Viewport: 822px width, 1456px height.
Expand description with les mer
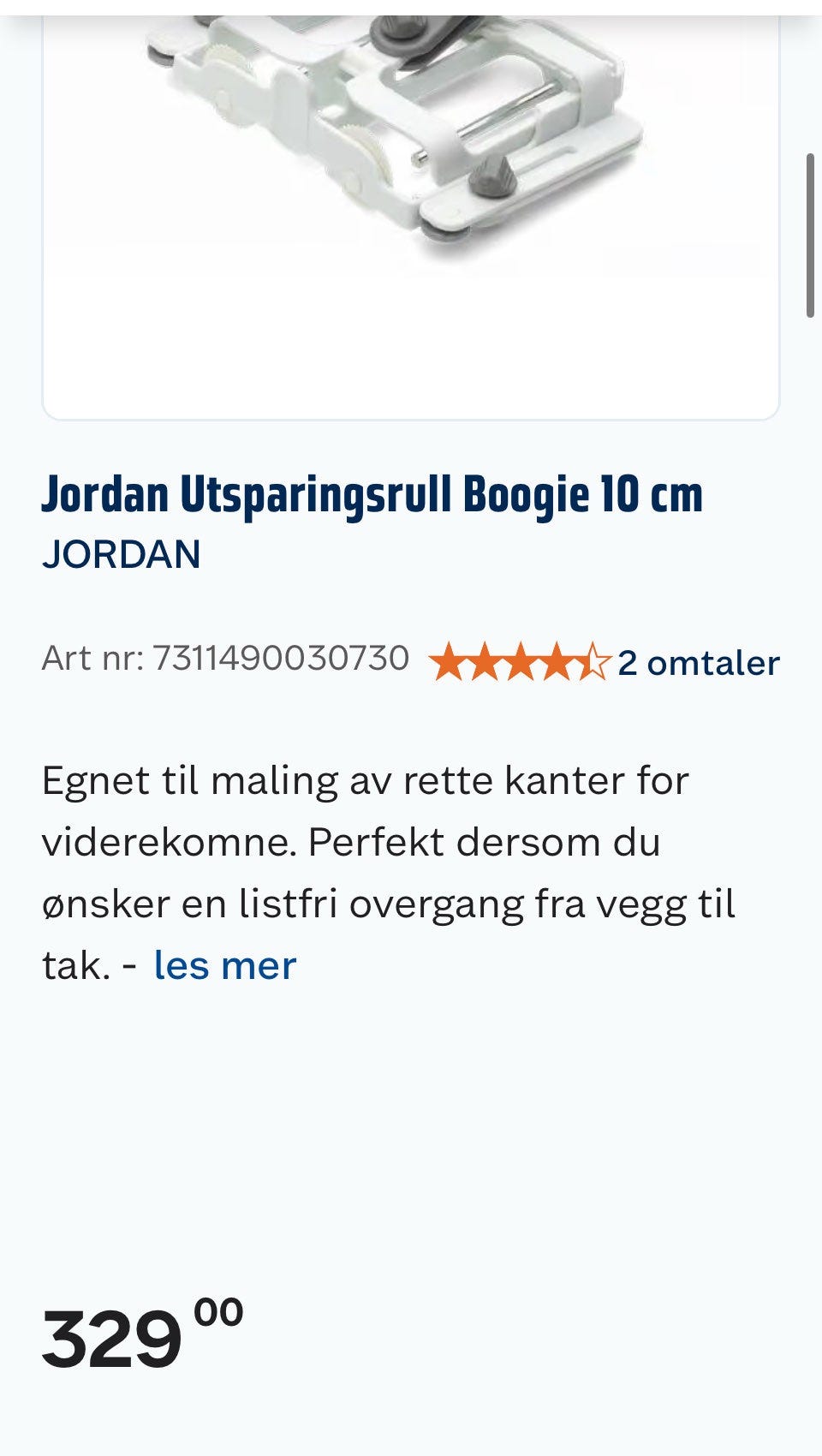coord(224,966)
